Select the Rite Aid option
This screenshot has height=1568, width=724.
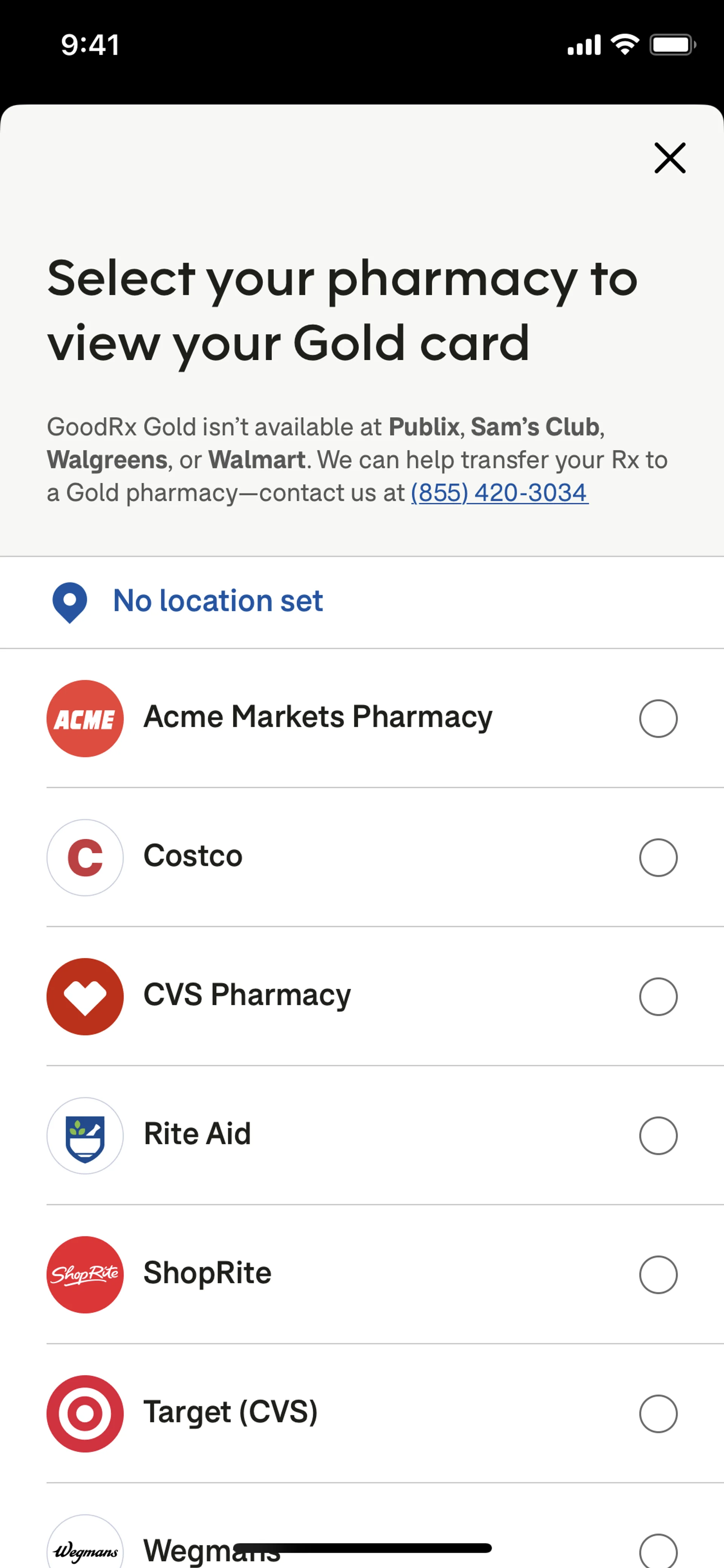tap(658, 1135)
